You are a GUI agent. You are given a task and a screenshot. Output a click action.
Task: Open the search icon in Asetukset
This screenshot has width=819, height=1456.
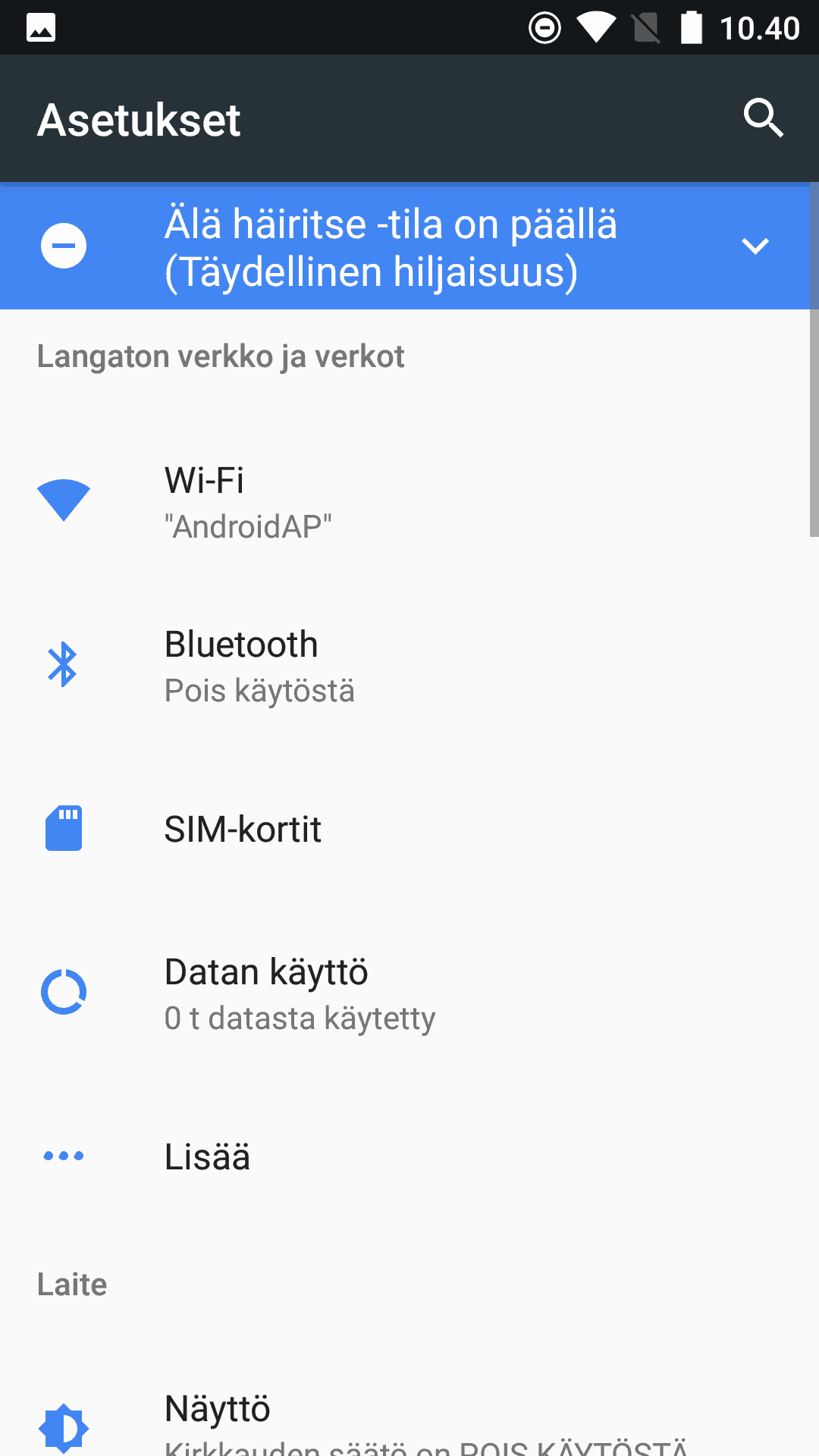(763, 118)
